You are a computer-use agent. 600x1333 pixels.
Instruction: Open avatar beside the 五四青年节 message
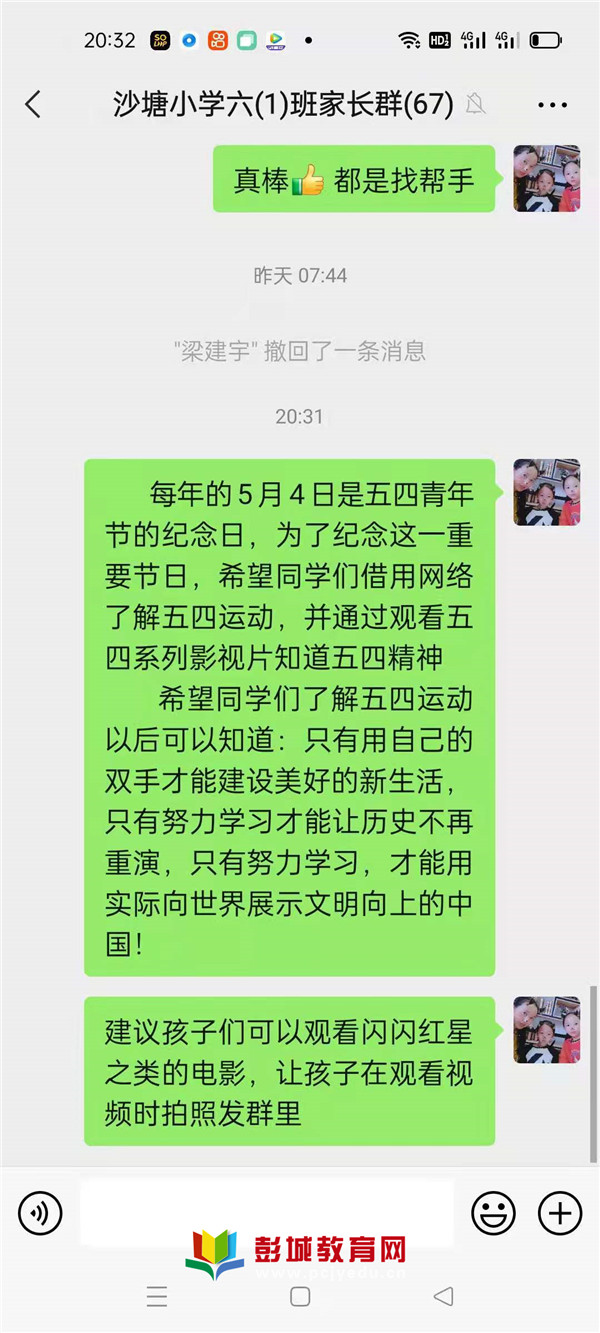click(547, 492)
